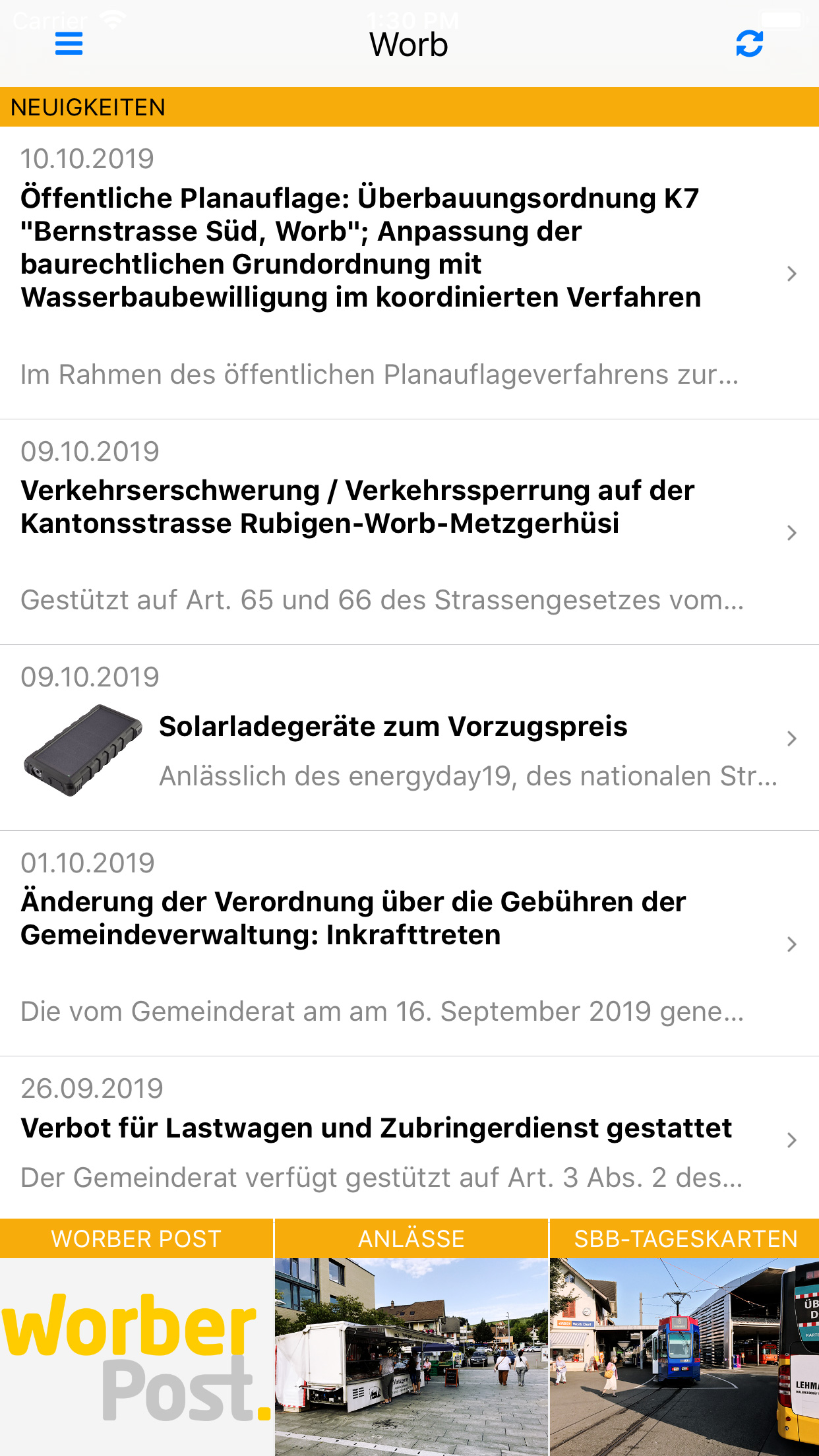Open the hamburger menu
Image resolution: width=819 pixels, height=1456 pixels.
(69, 45)
